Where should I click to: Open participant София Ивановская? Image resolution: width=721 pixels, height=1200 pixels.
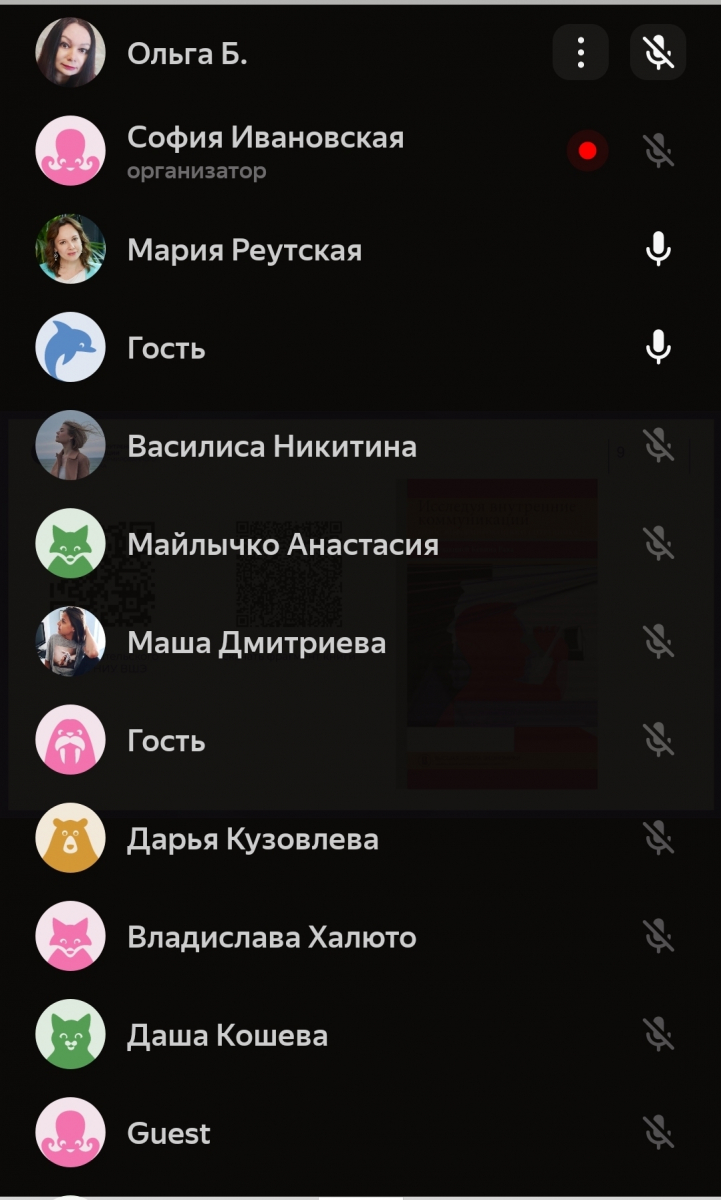pyautogui.click(x=360, y=150)
